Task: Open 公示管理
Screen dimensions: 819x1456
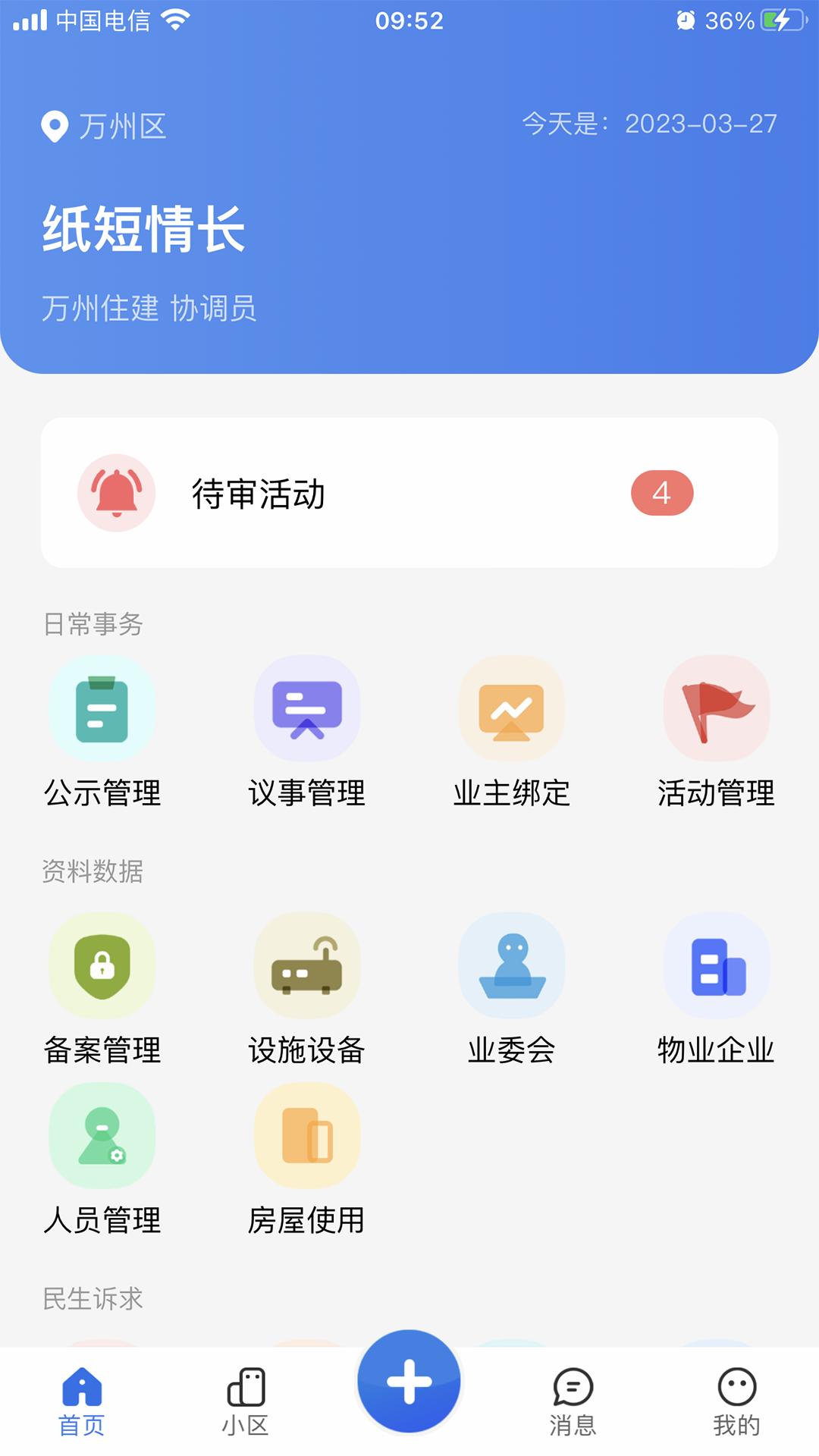Action: point(102,733)
